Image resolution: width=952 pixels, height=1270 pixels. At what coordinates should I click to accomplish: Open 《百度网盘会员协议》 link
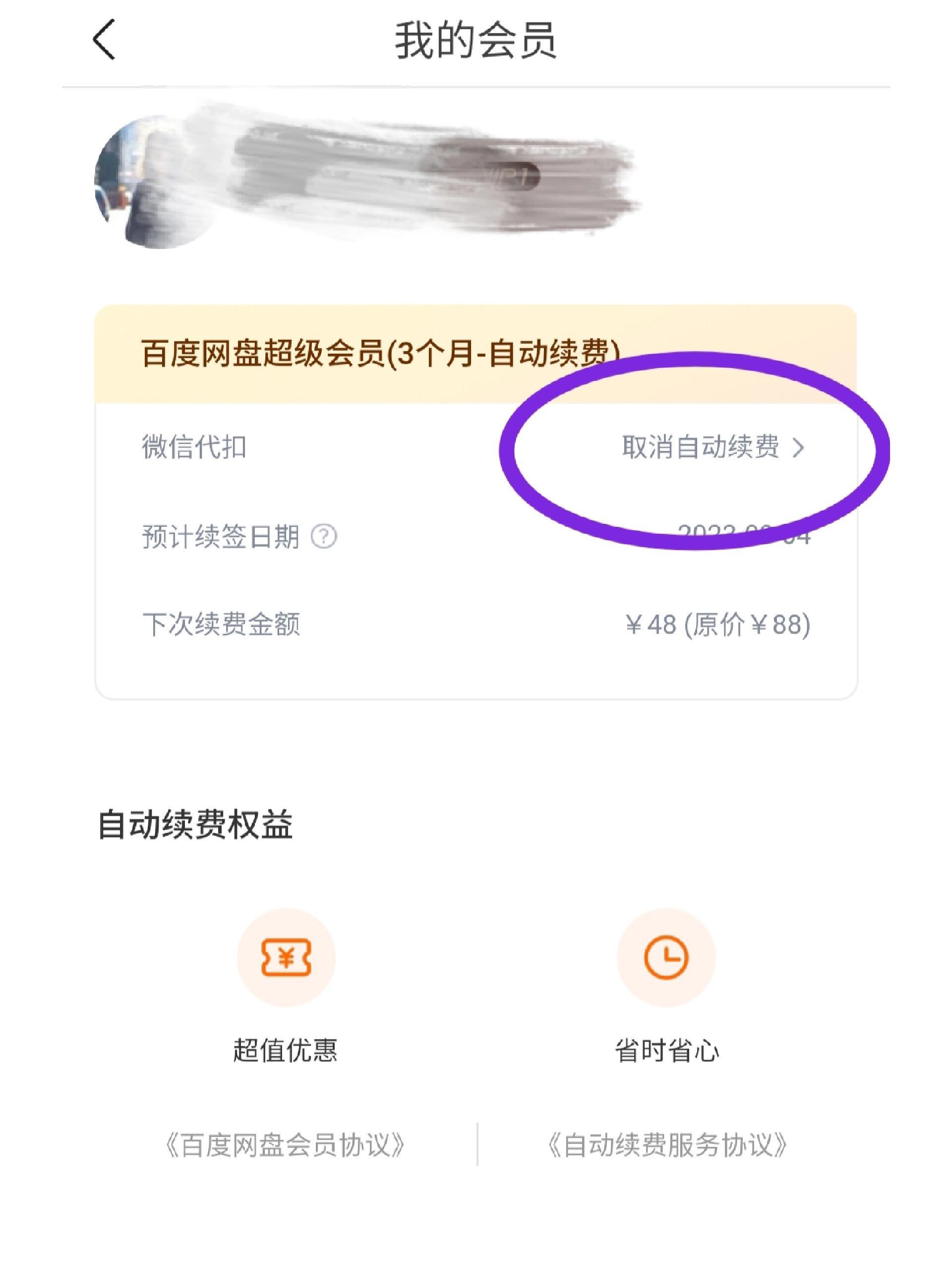click(x=285, y=1145)
